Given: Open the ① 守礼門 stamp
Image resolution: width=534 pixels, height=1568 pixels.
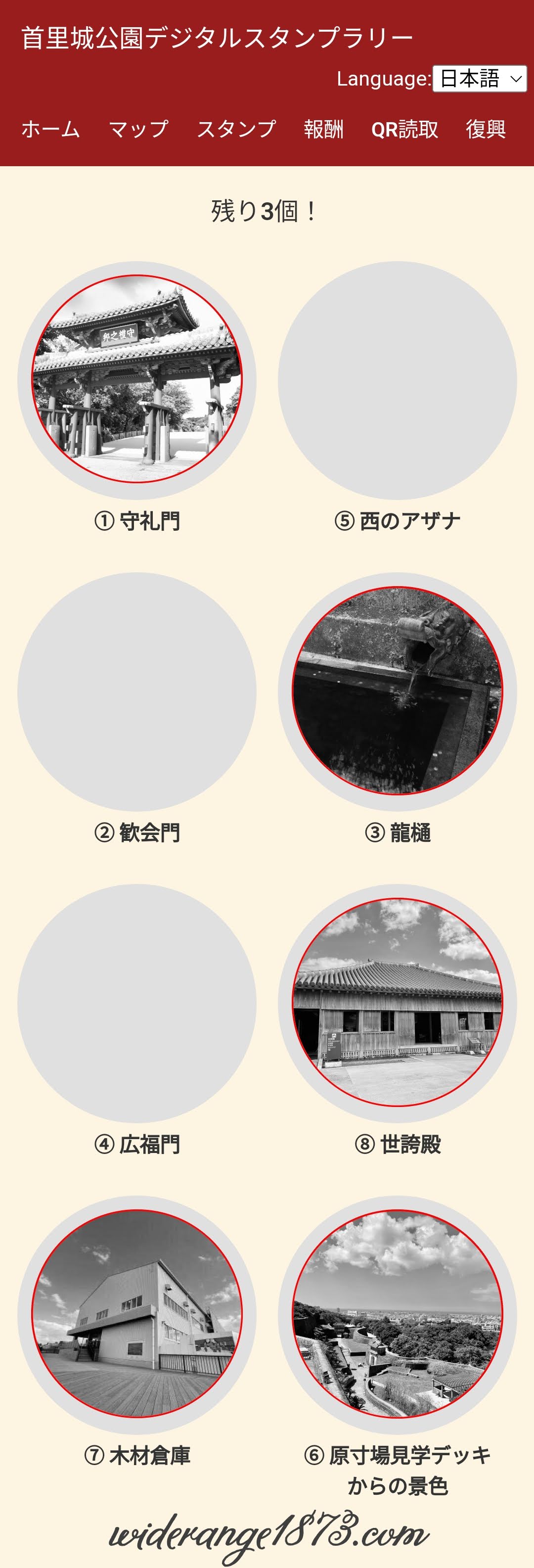Looking at the screenshot, I should 137,380.
